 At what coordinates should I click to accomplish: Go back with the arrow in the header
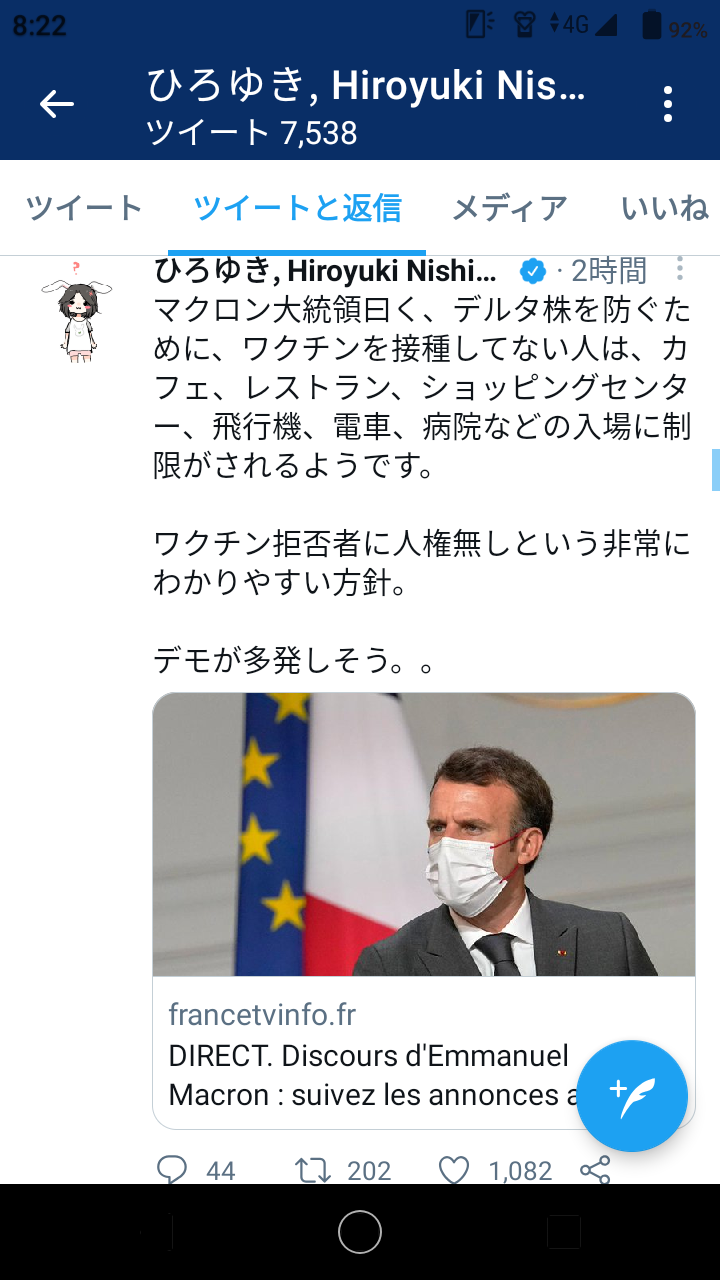tap(57, 104)
